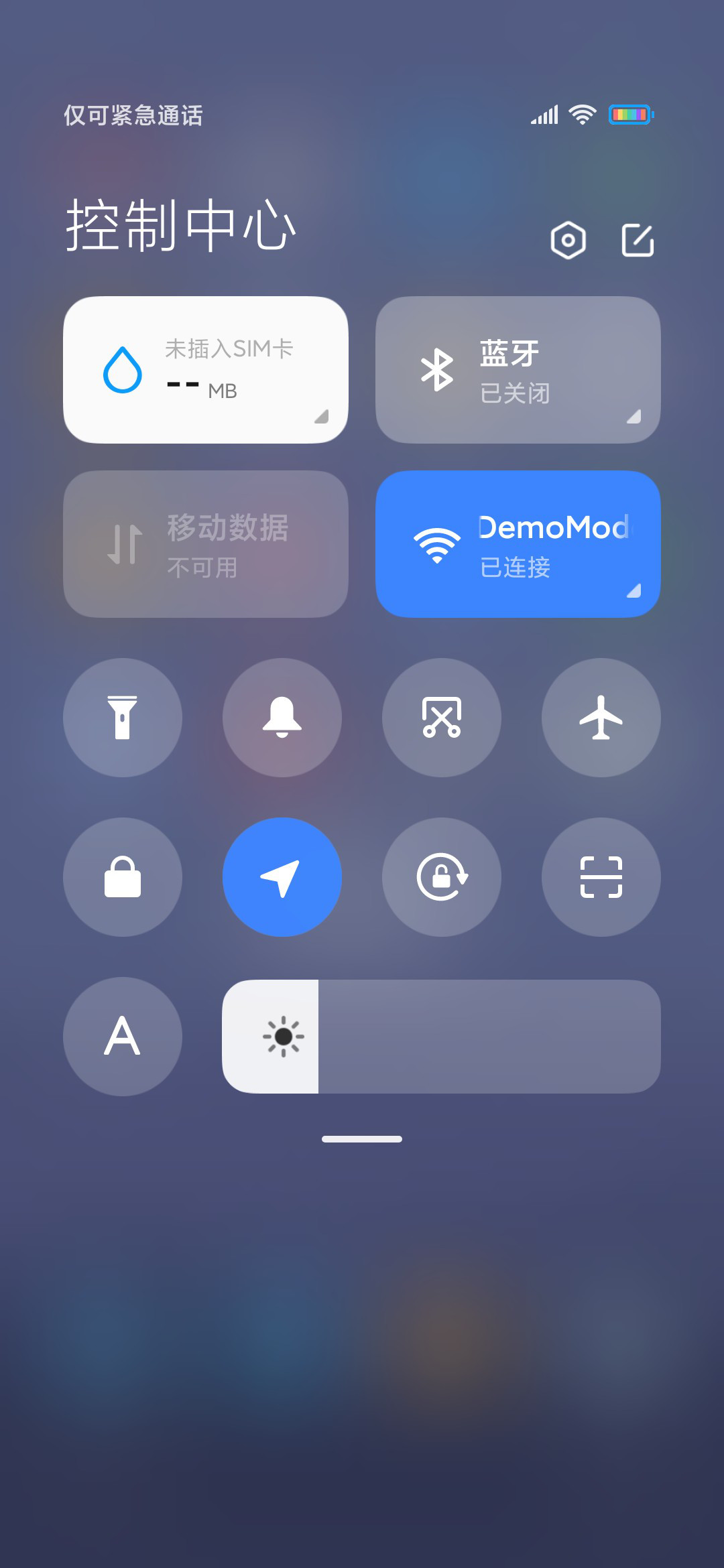
Task: Open the scanner icon
Action: pos(601,877)
